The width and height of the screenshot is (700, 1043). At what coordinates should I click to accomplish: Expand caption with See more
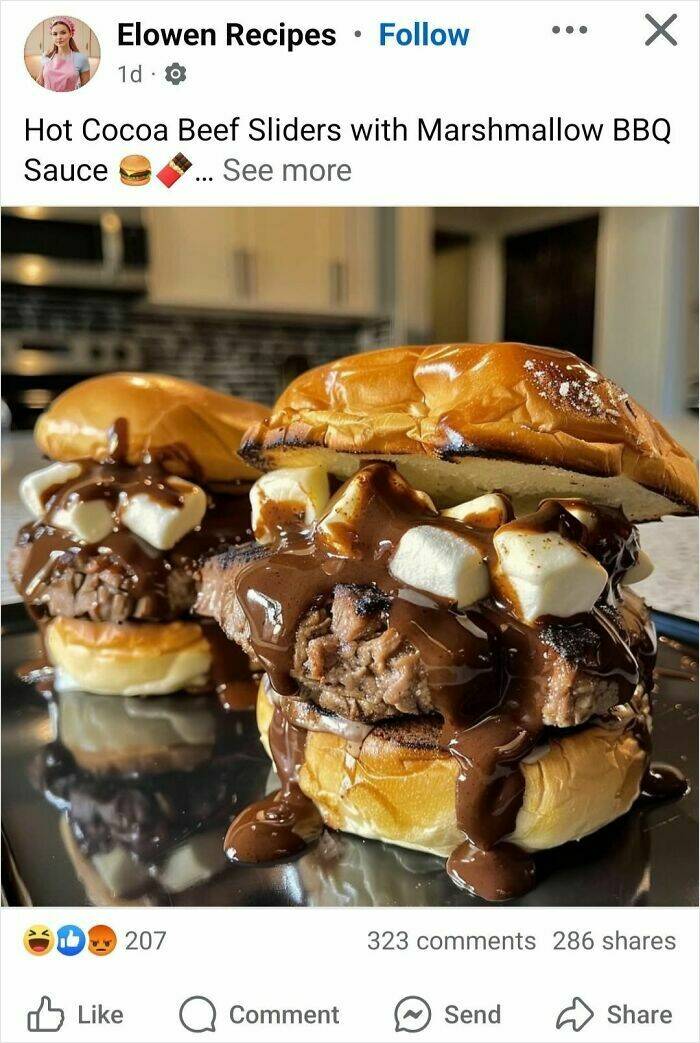point(287,171)
